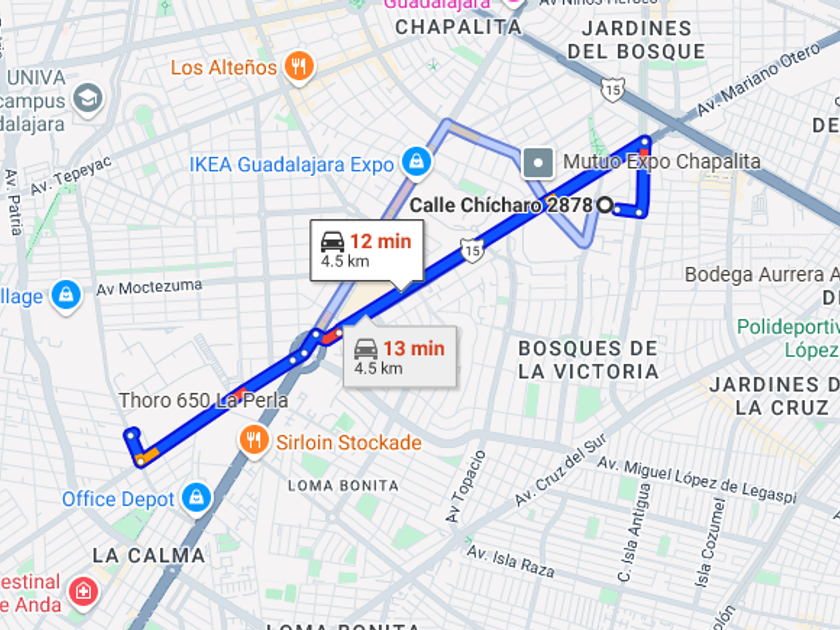Tap the IKEA Guadalajara Expo marker
The height and width of the screenshot is (630, 840).
pyautogui.click(x=416, y=160)
